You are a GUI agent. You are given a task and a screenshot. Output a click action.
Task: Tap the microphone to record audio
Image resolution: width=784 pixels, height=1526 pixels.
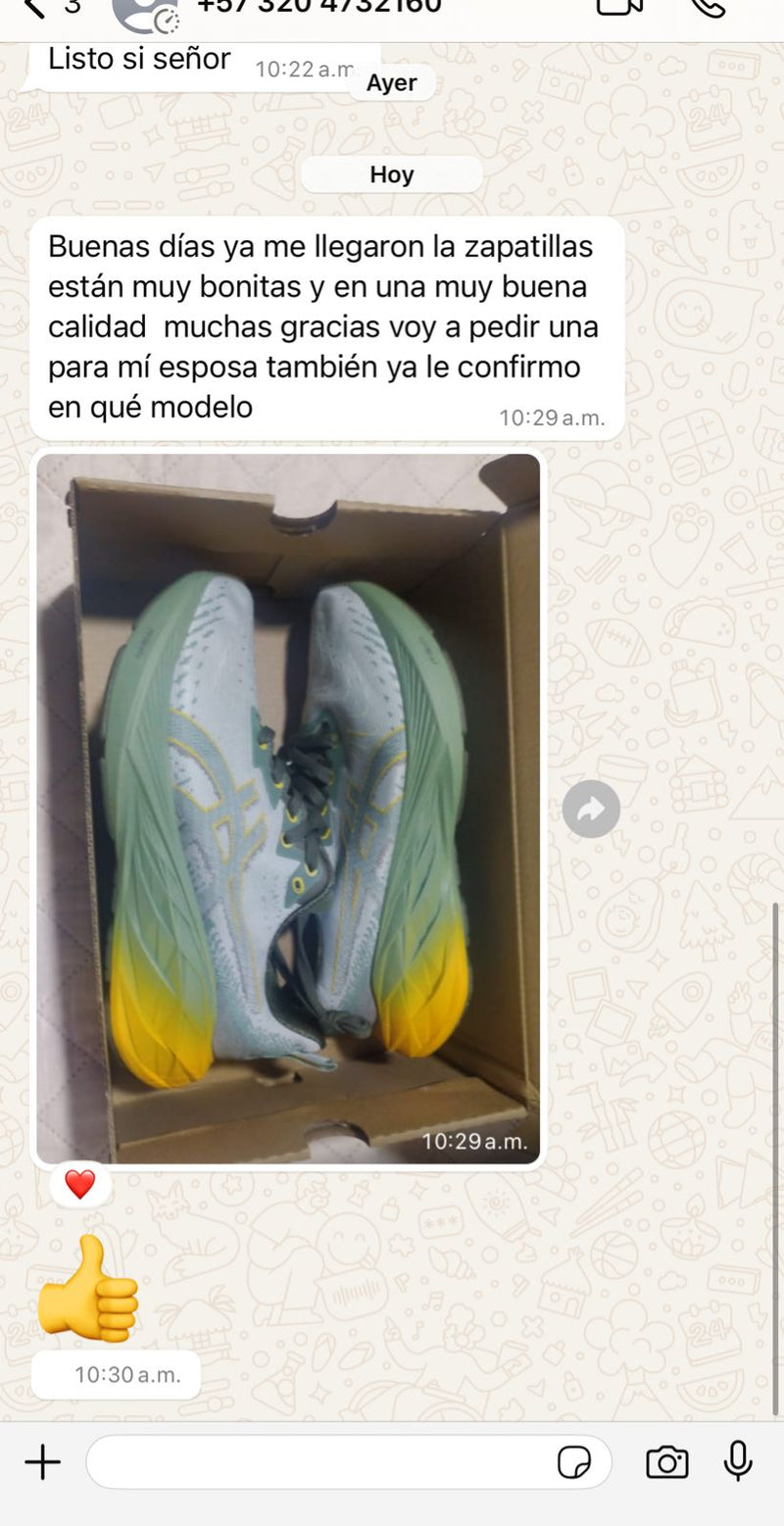tap(738, 1461)
